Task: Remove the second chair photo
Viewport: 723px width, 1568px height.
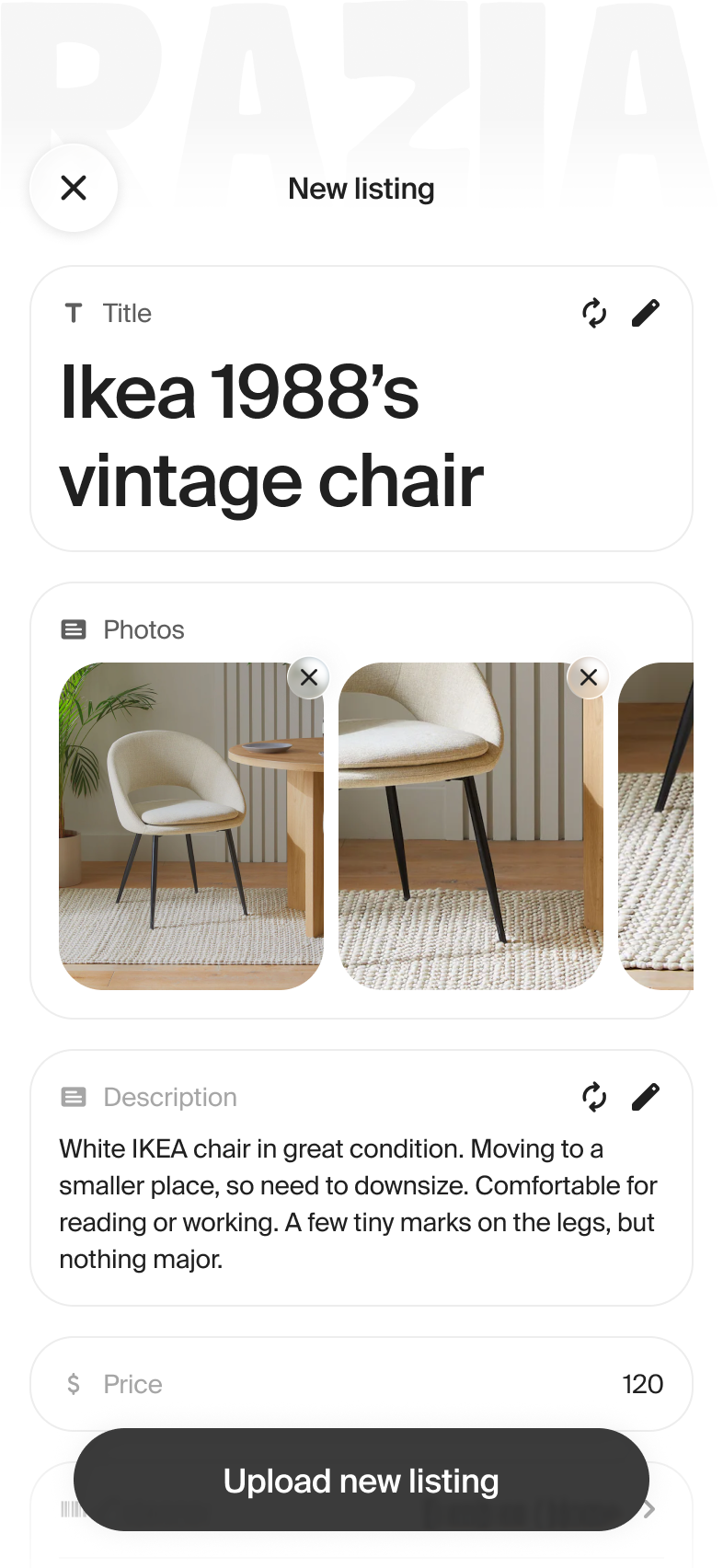Action: point(589,678)
